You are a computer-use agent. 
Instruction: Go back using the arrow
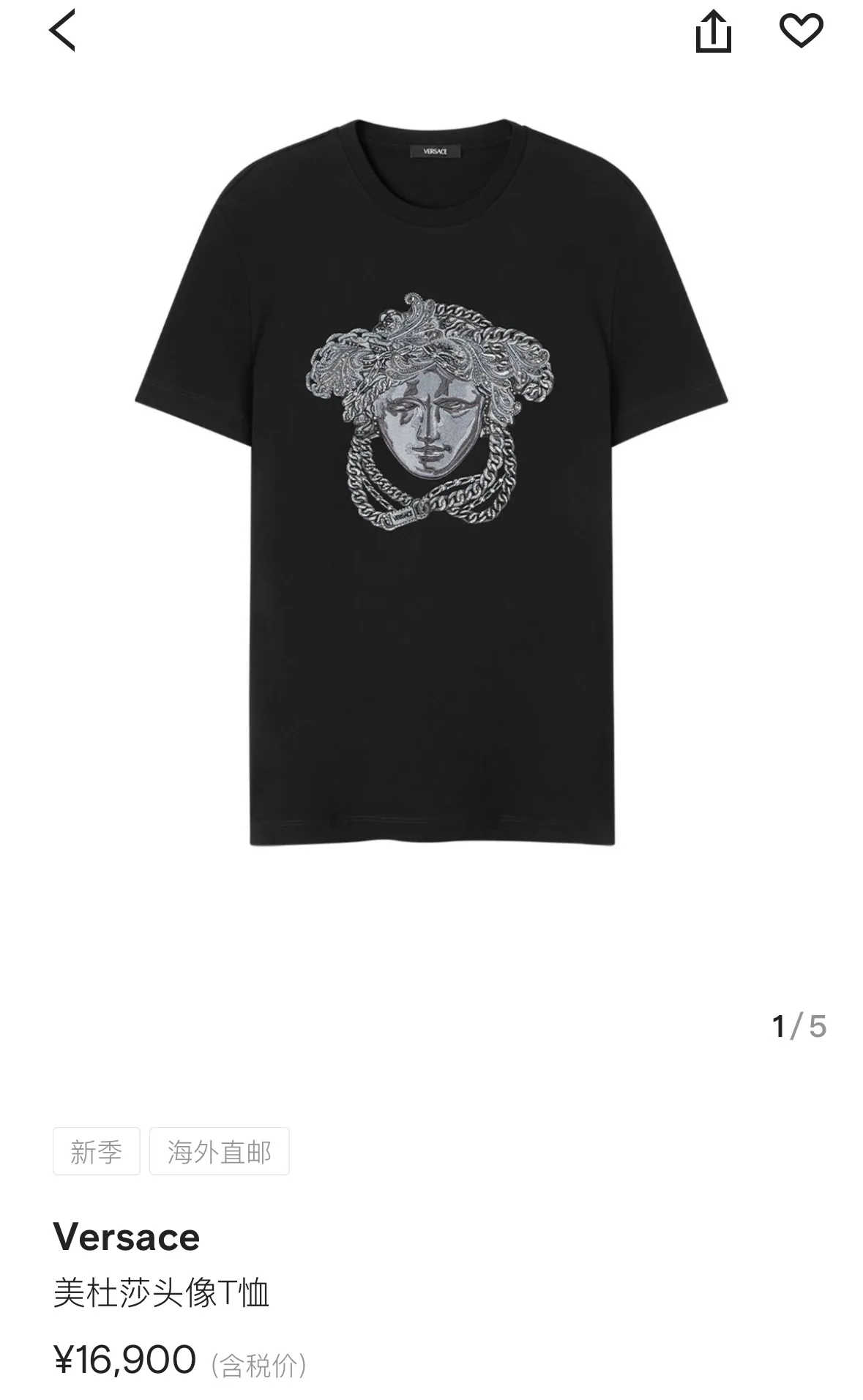pyautogui.click(x=62, y=31)
